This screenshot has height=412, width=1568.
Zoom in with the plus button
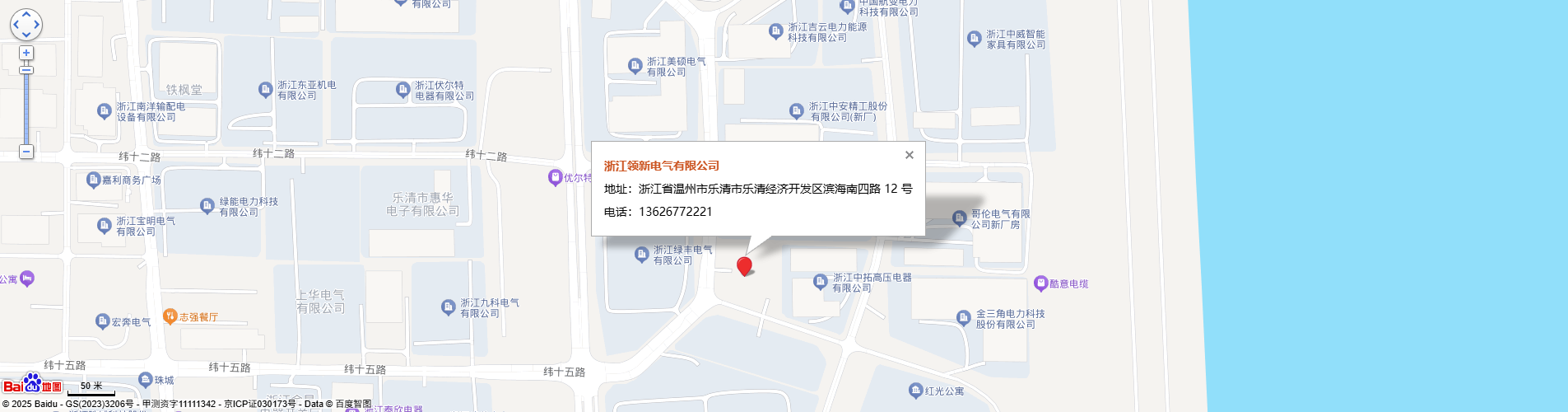(x=26, y=53)
